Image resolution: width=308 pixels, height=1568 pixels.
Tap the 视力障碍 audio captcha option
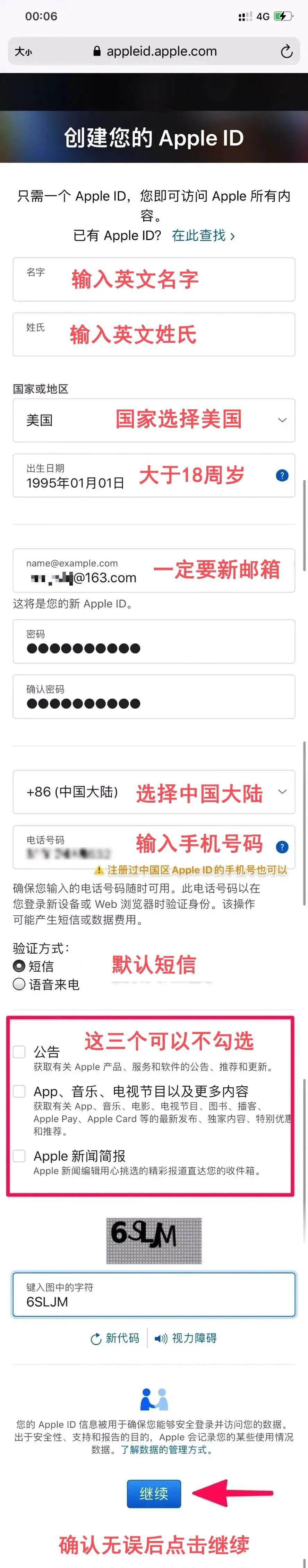click(186, 1338)
